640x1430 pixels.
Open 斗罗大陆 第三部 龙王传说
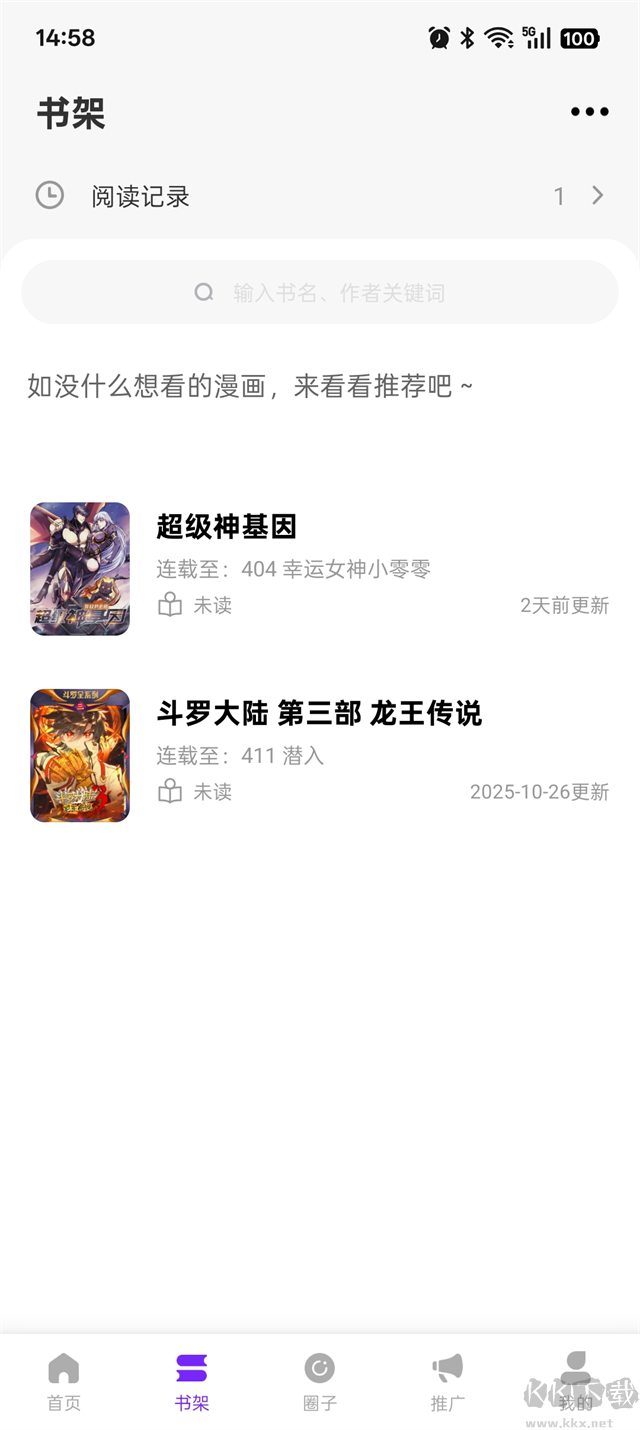[319, 713]
